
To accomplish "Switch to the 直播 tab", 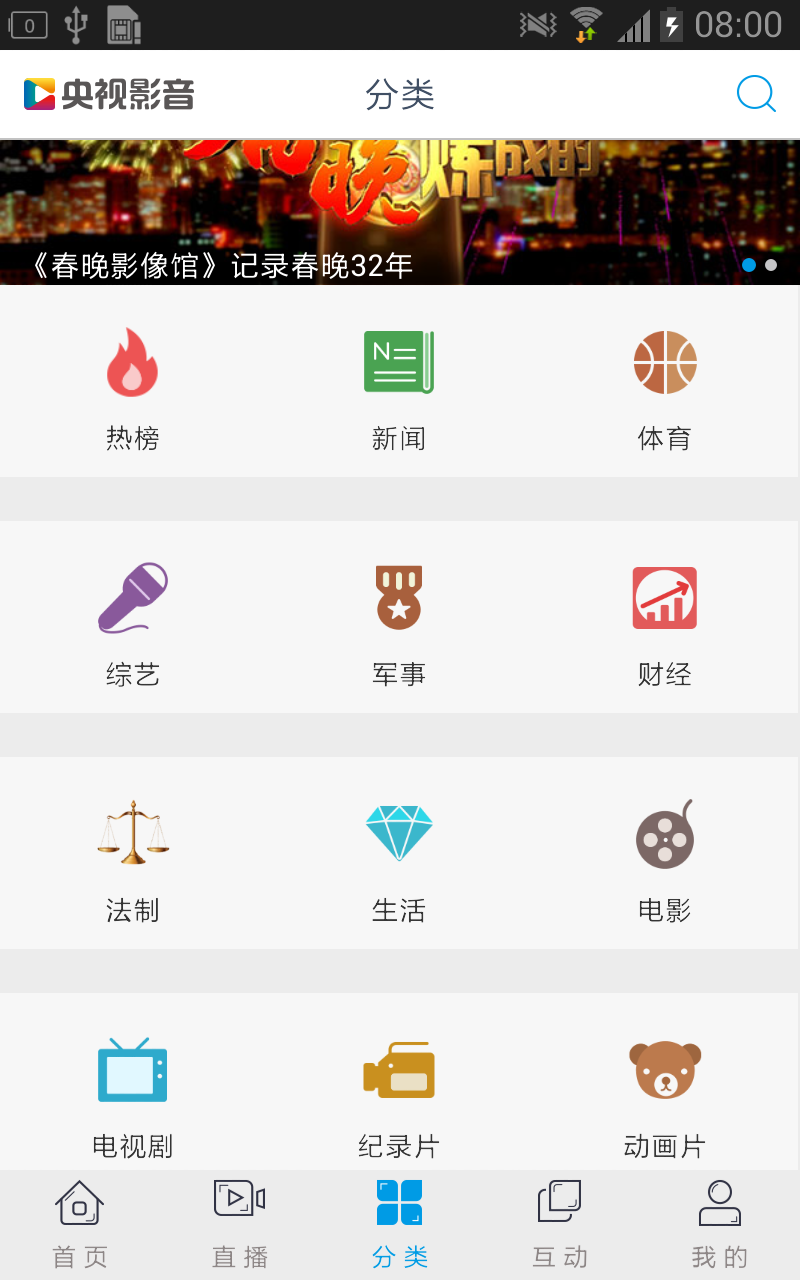I will click(x=240, y=1225).
